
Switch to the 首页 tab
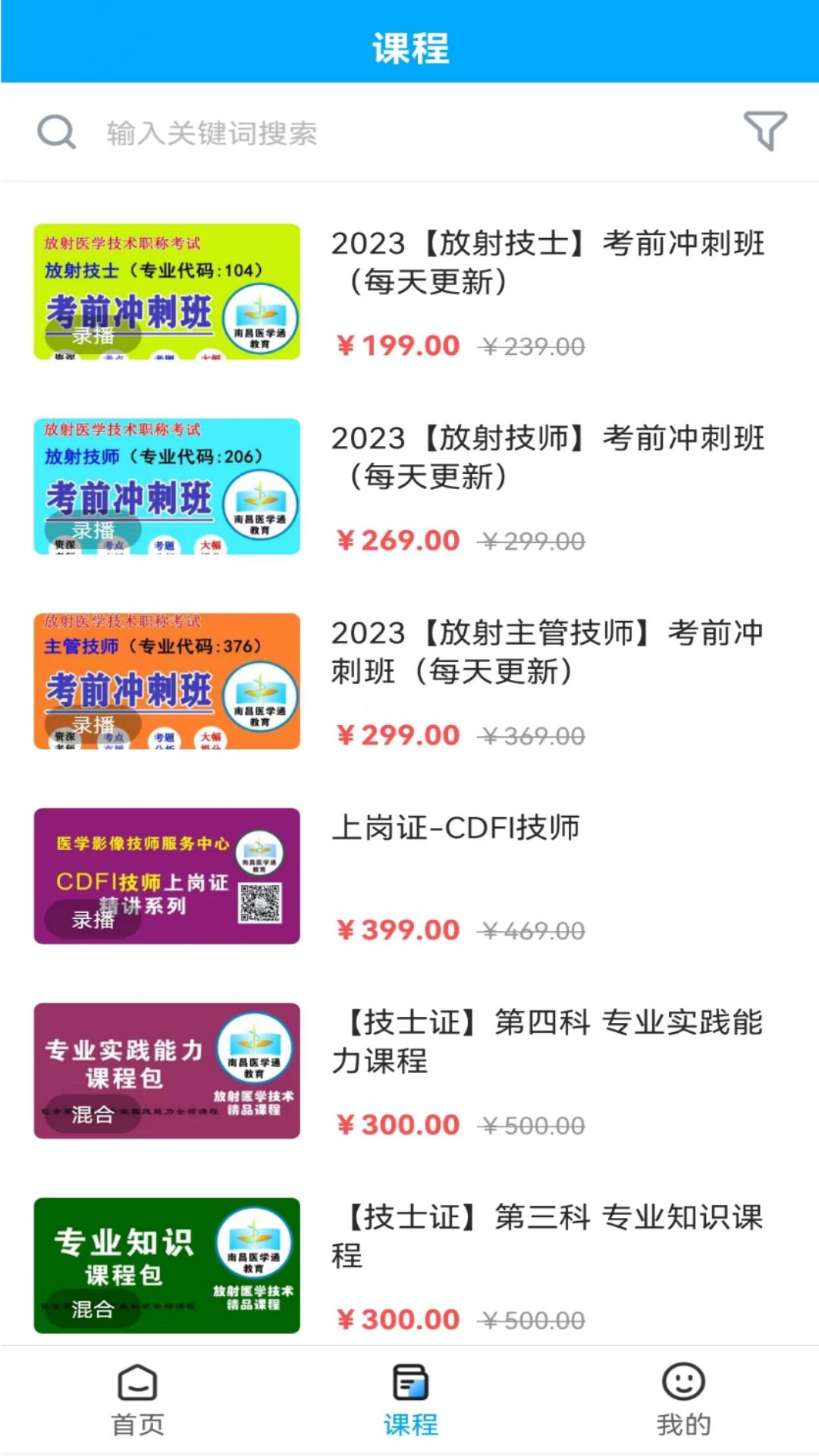137,1401
